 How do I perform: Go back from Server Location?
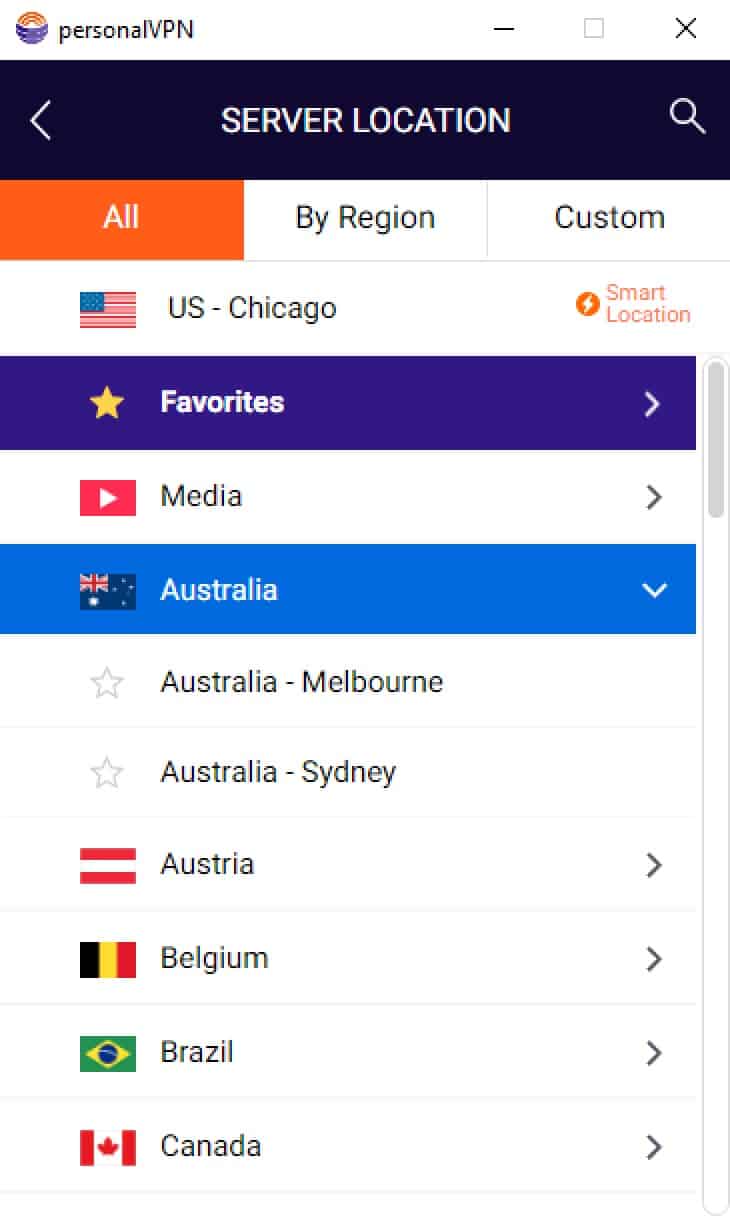click(x=40, y=121)
